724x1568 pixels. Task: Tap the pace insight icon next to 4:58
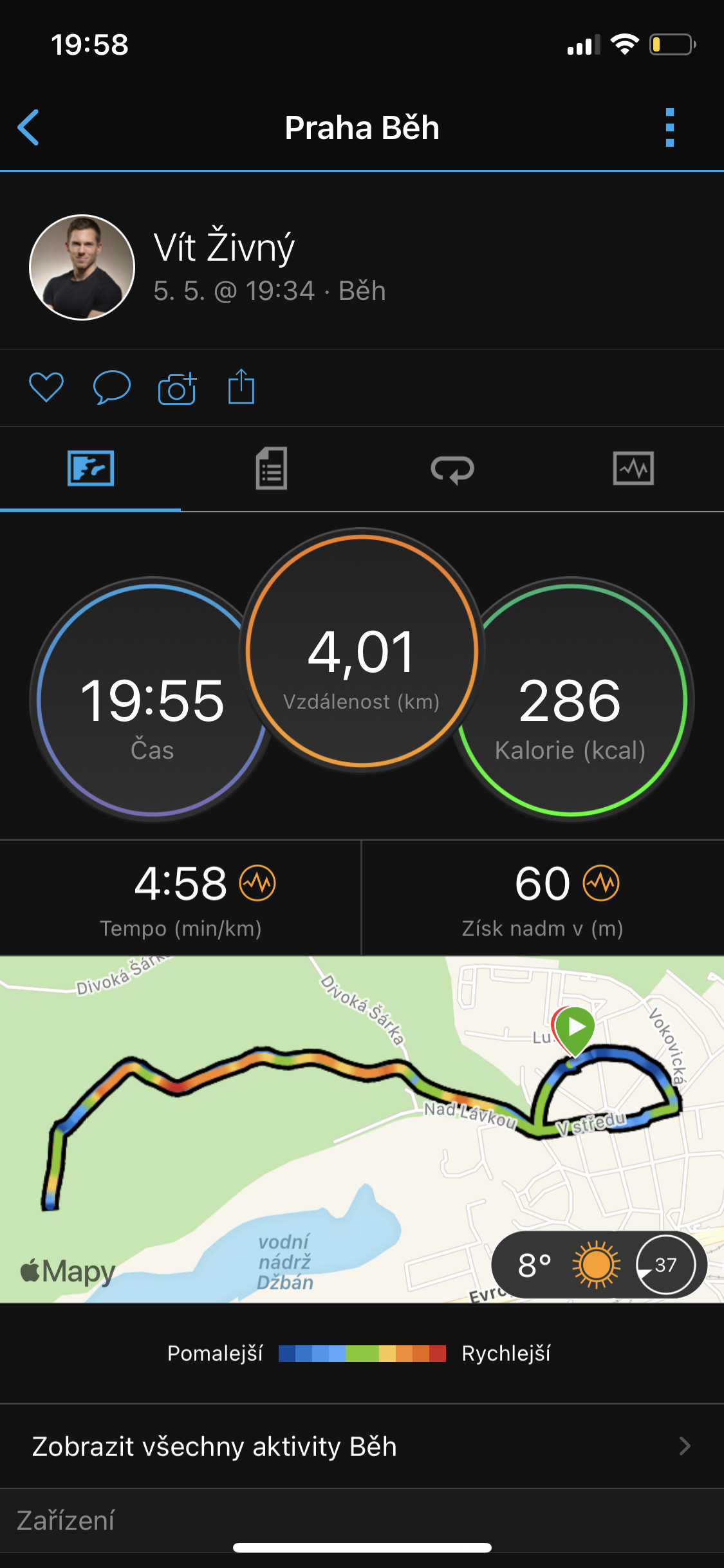point(257,883)
